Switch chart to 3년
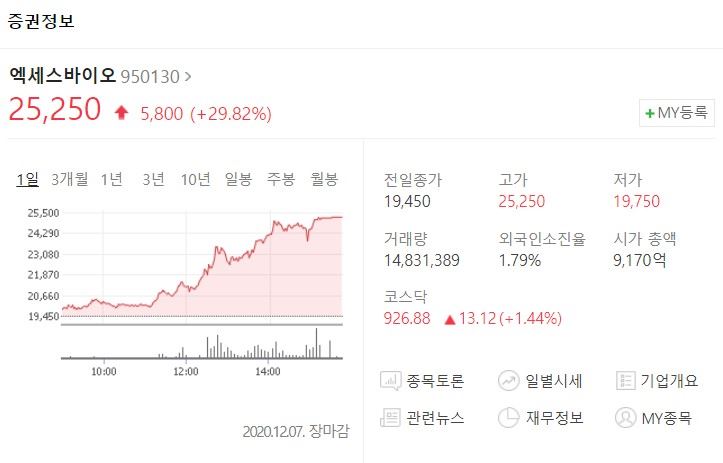The image size is (723, 463). click(x=153, y=180)
